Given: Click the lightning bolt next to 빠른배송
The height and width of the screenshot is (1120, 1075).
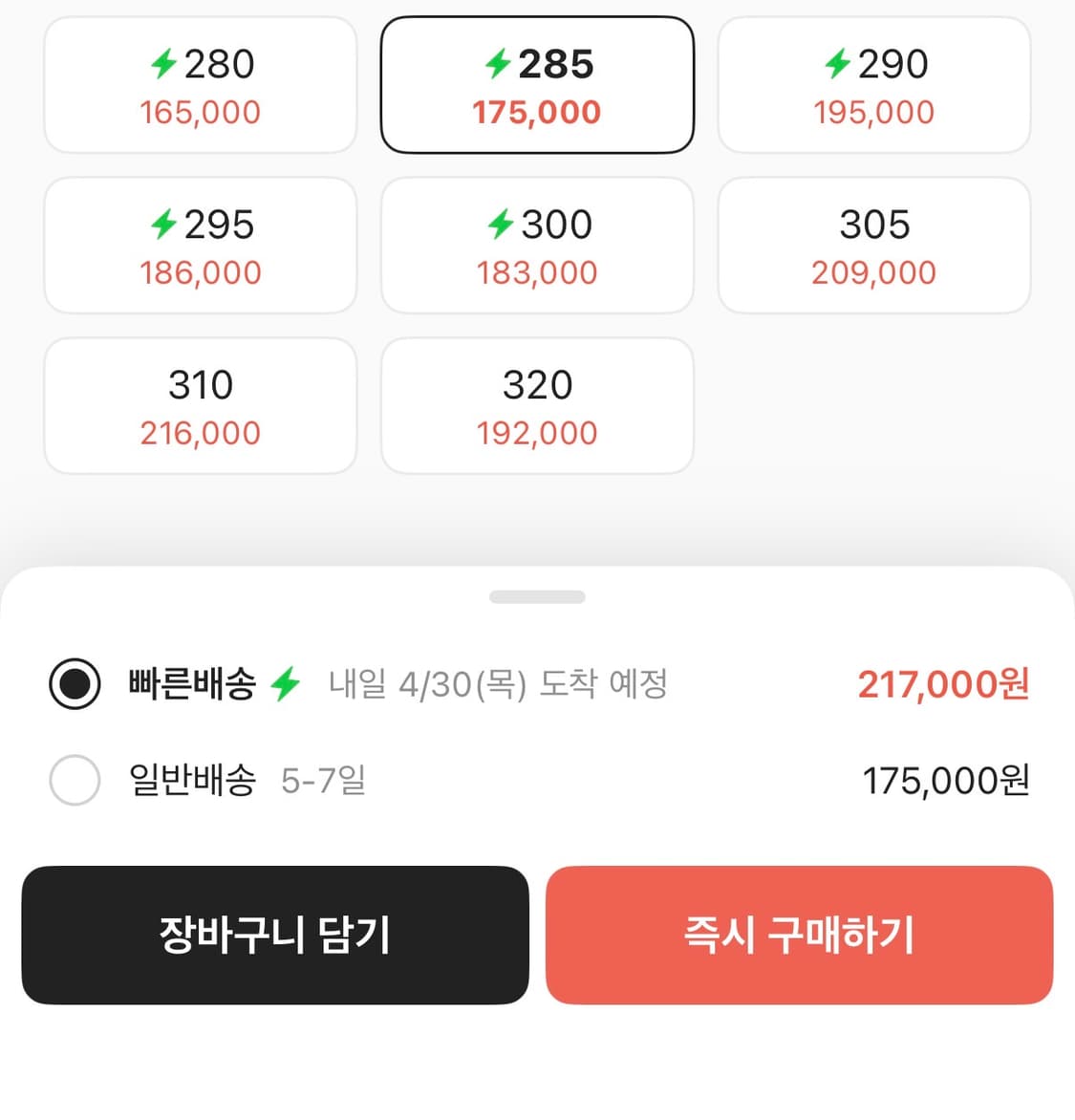Looking at the screenshot, I should click(286, 684).
